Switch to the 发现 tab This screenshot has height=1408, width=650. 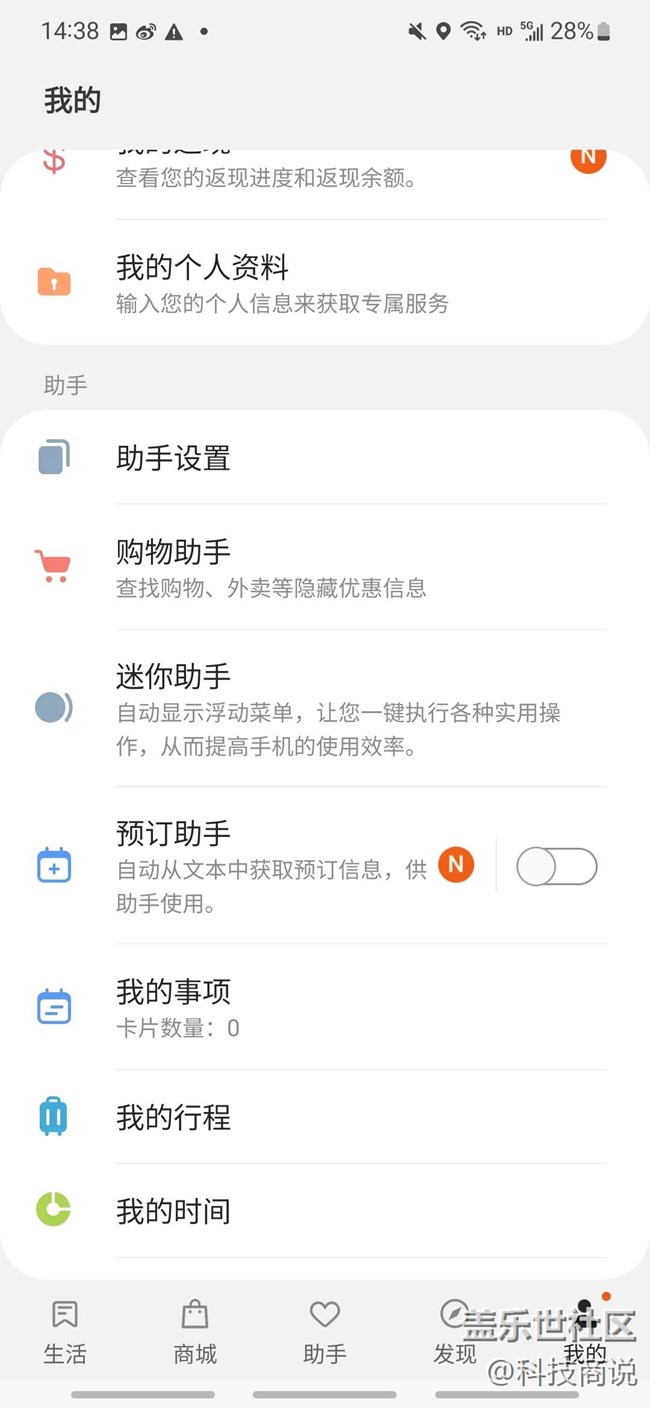tap(455, 1332)
